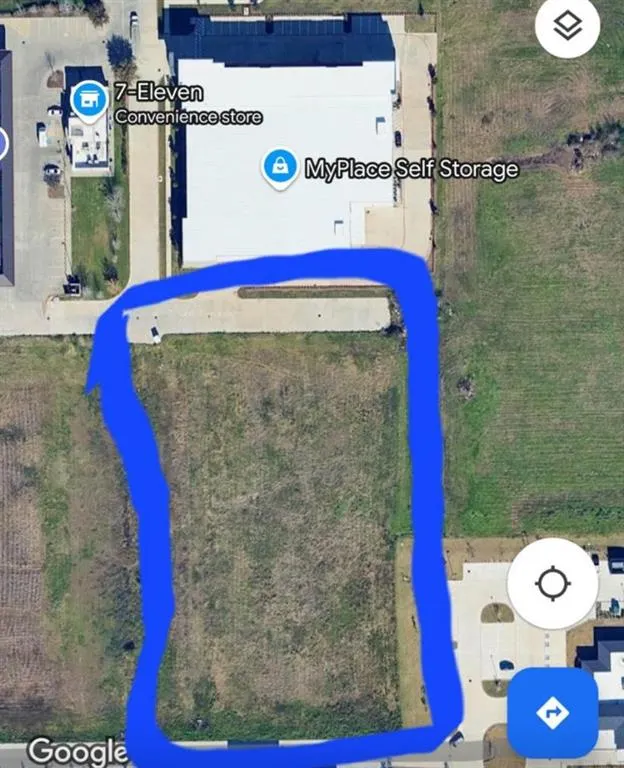Tap the blue directions button
The width and height of the screenshot is (624, 768).
[x=552, y=713]
